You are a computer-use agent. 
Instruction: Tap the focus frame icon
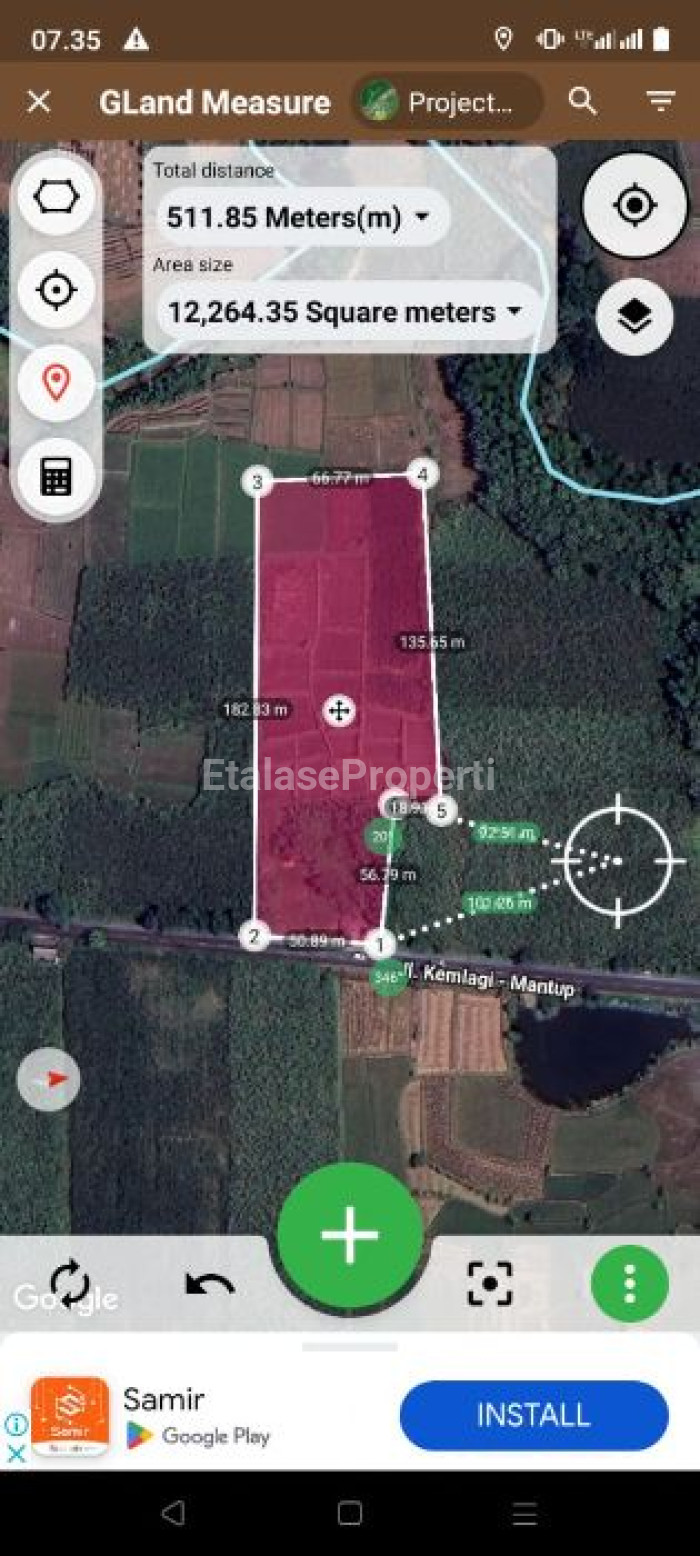pos(490,1284)
